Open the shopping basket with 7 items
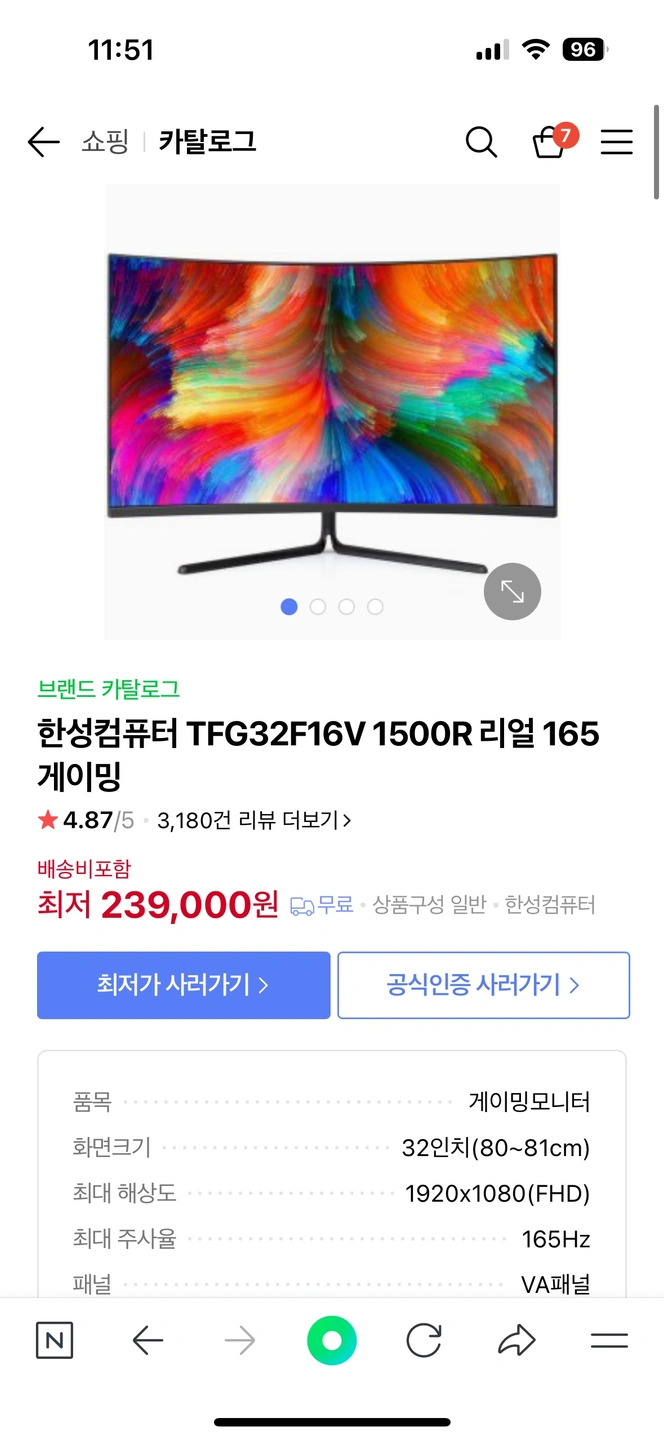This screenshot has width=664, height=1440. pyautogui.click(x=549, y=142)
